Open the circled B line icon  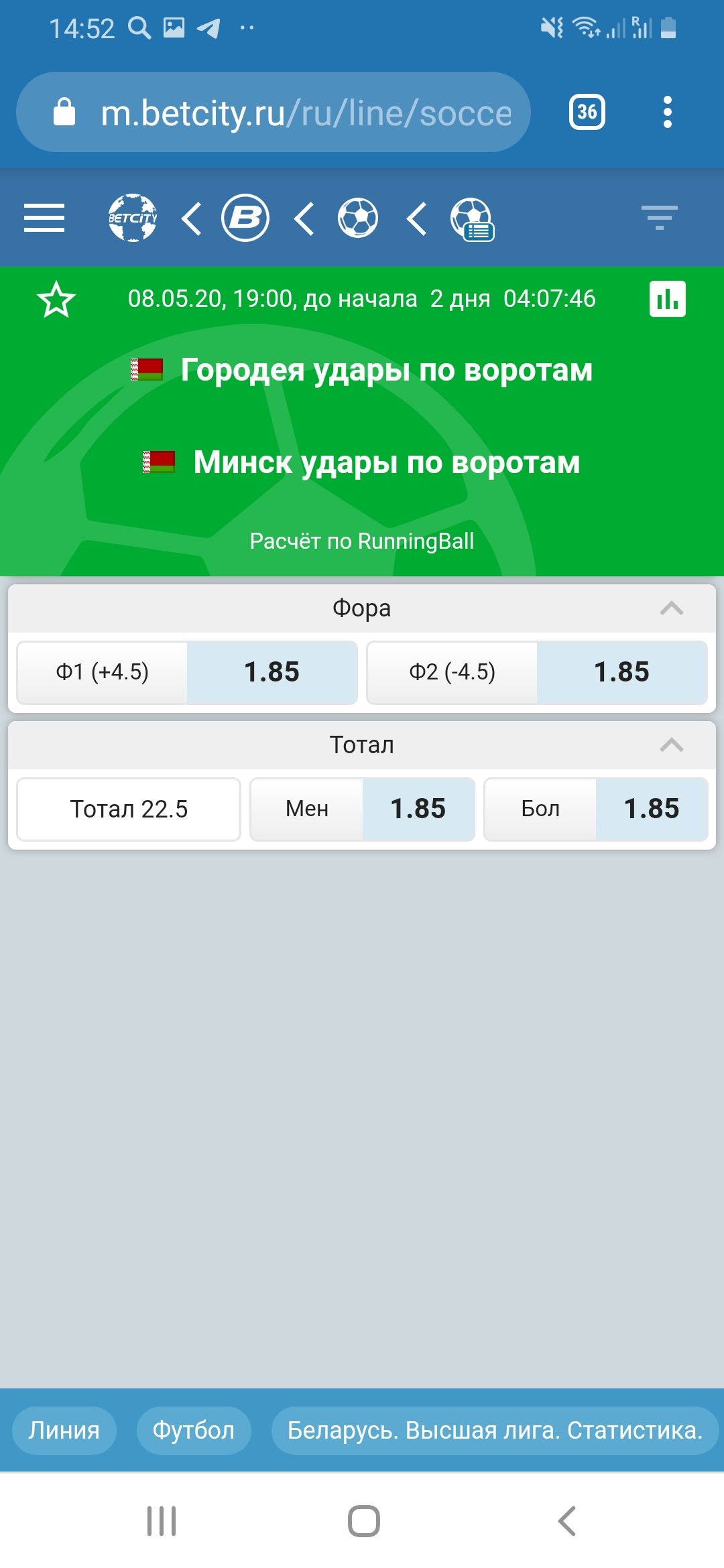coord(245,218)
